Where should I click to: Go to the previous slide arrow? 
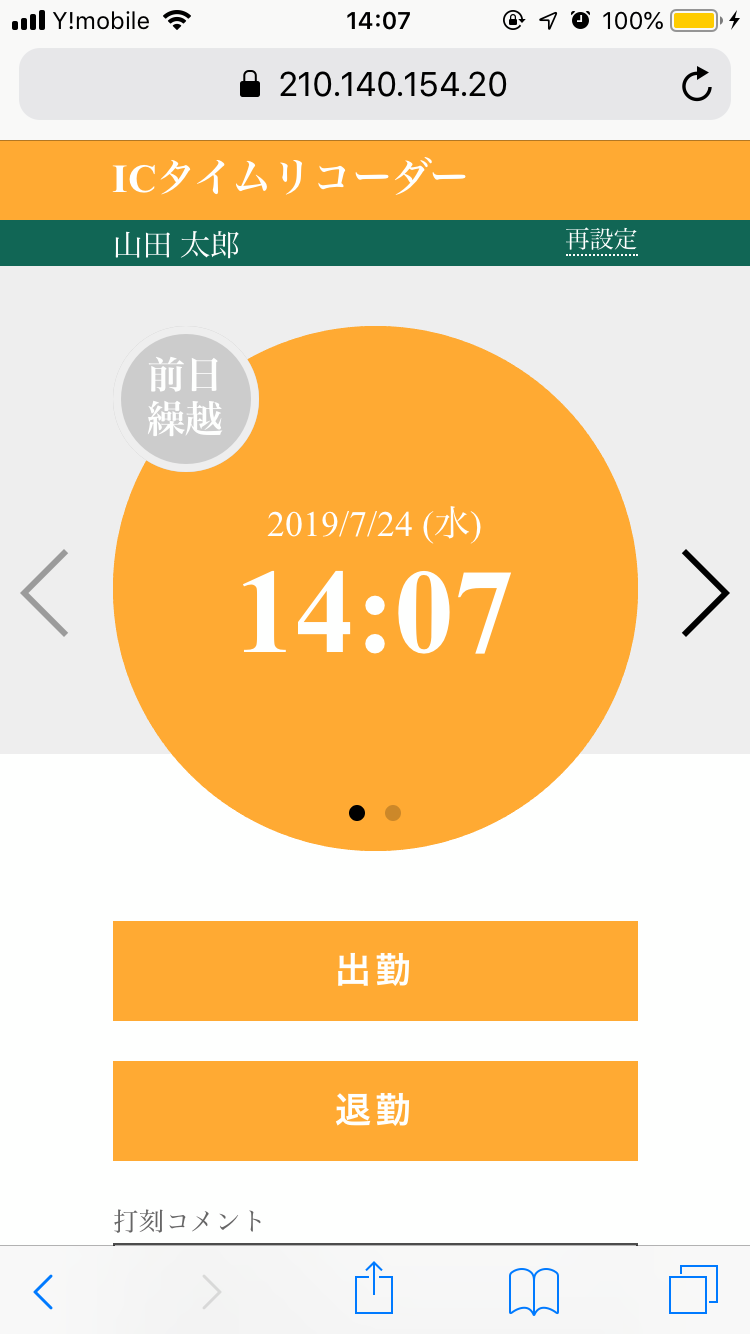coord(44,593)
